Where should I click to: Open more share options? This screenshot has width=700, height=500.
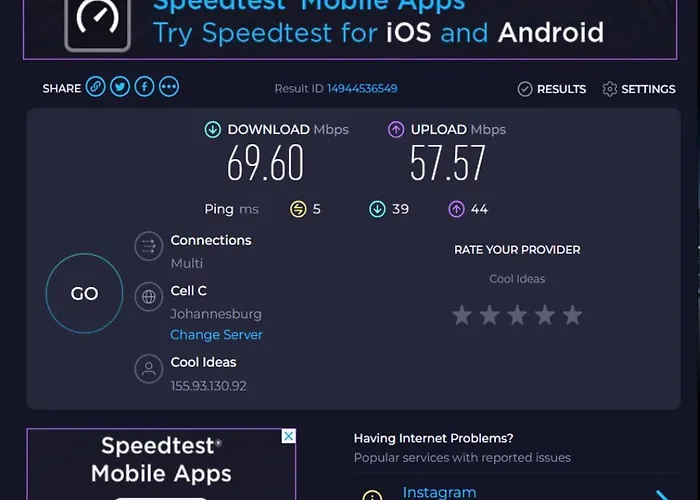pyautogui.click(x=168, y=87)
